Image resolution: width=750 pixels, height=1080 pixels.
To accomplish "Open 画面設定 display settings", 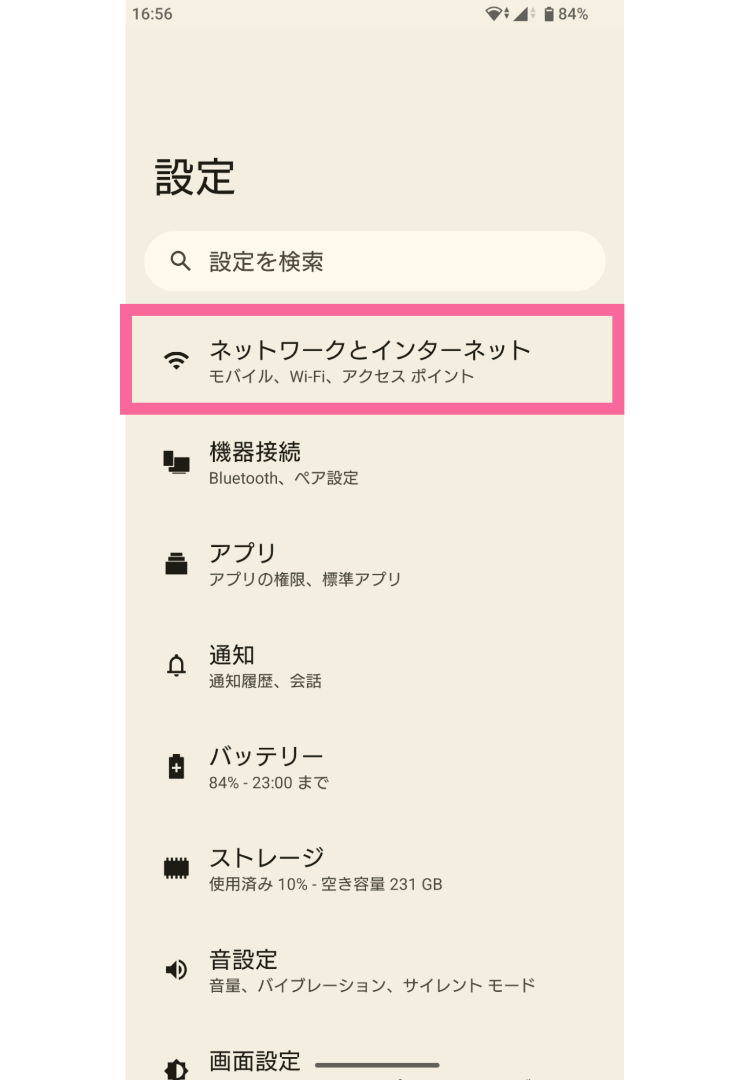I will 255,1061.
